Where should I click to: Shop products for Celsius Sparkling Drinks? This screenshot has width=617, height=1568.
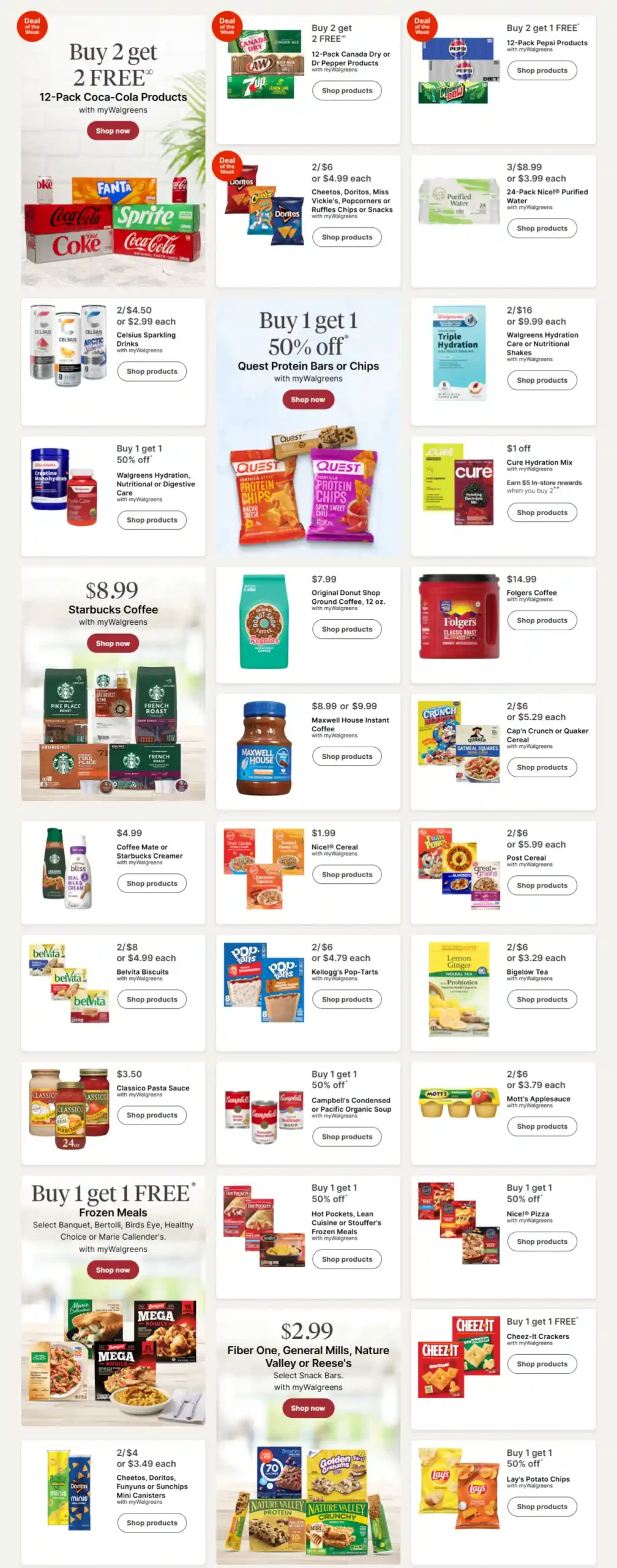[152, 371]
